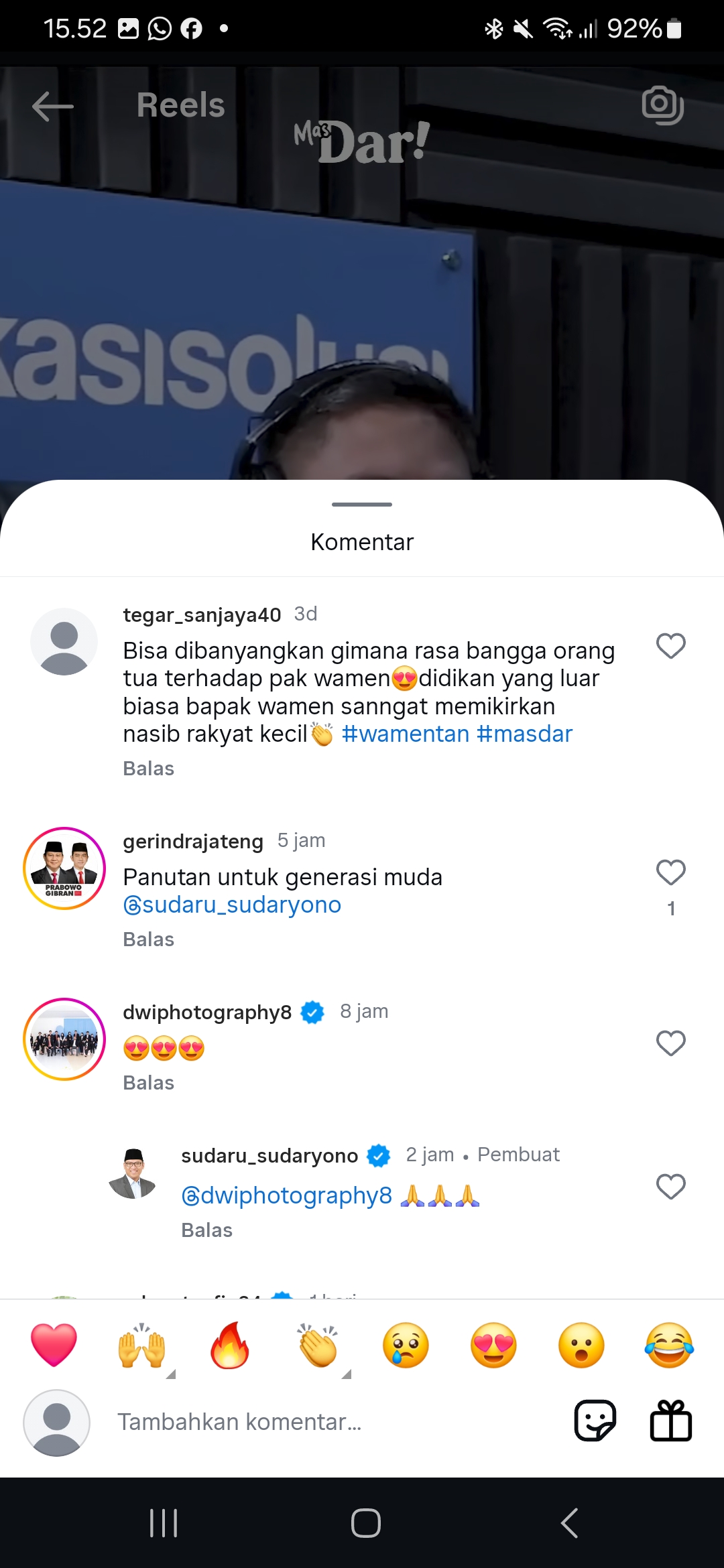The width and height of the screenshot is (724, 1568).
Task: Go back using the Reels arrow
Action: coord(53,106)
